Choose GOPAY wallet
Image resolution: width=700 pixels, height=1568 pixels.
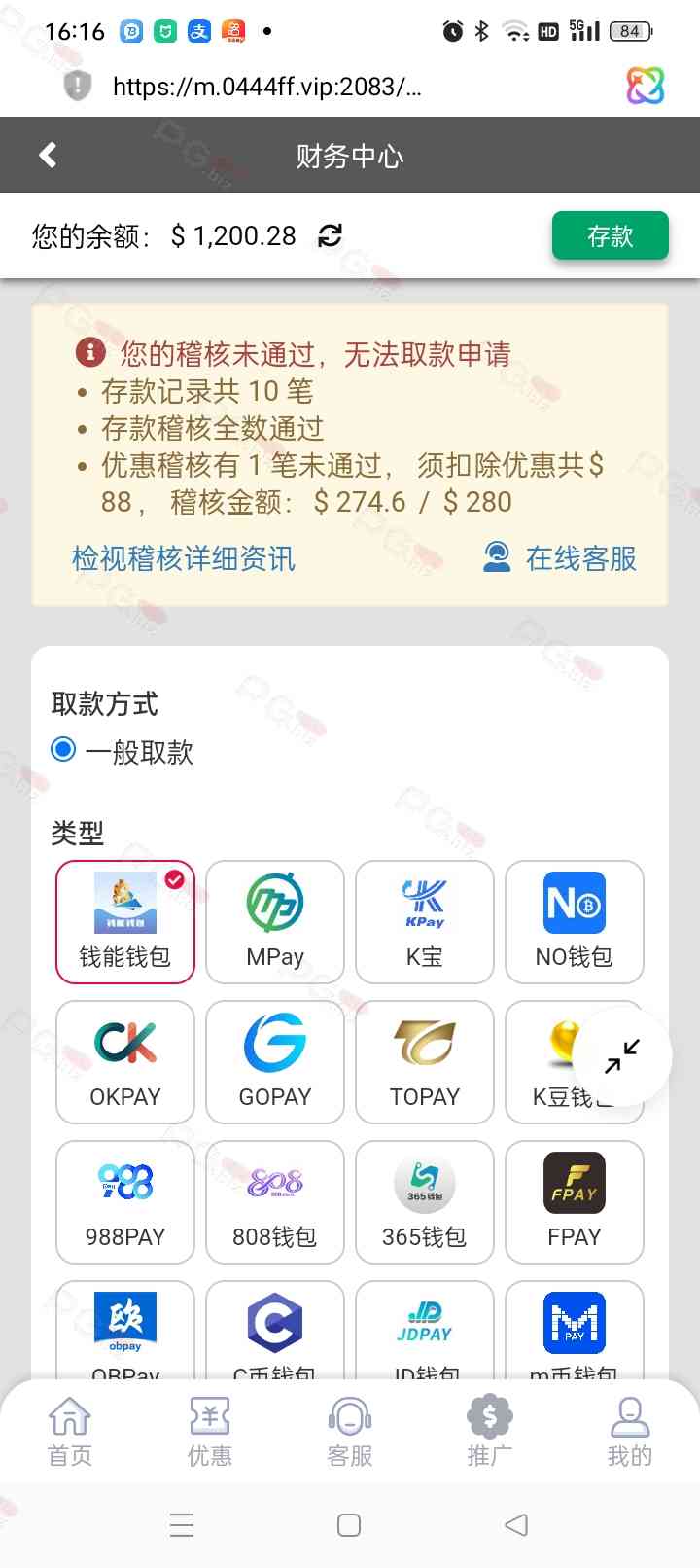[275, 1062]
